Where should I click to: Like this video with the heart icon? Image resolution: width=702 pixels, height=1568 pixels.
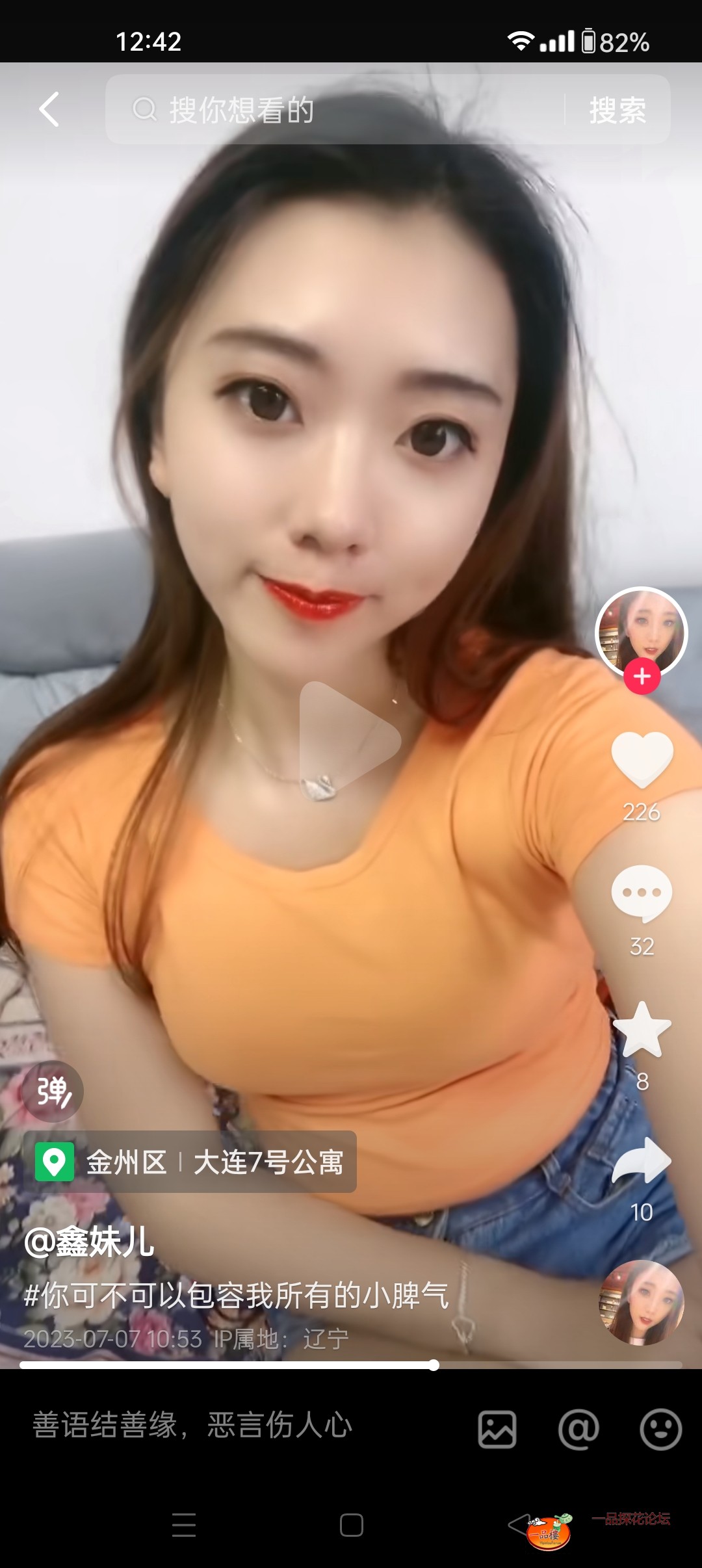coord(642,759)
